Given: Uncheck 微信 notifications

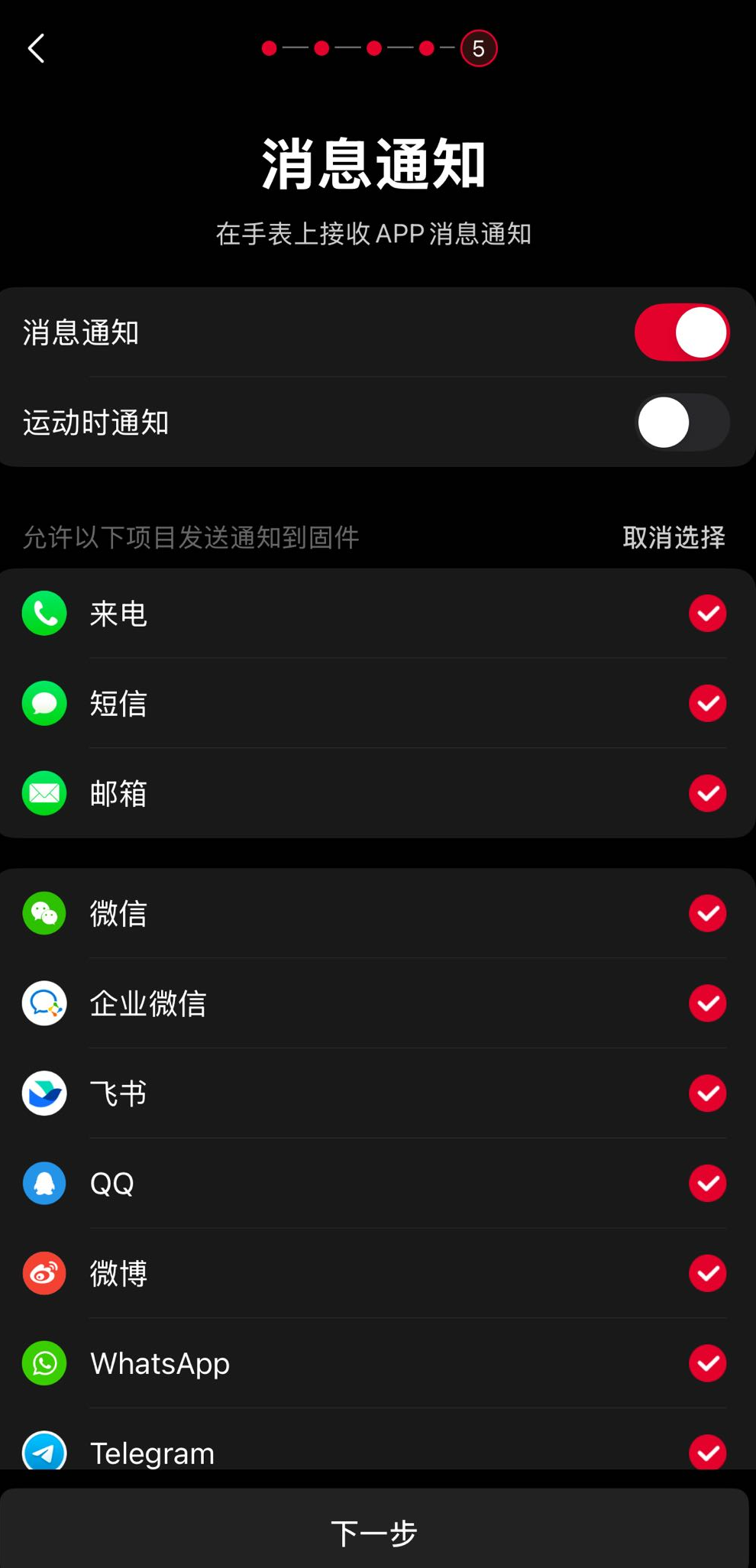Looking at the screenshot, I should coord(707,913).
